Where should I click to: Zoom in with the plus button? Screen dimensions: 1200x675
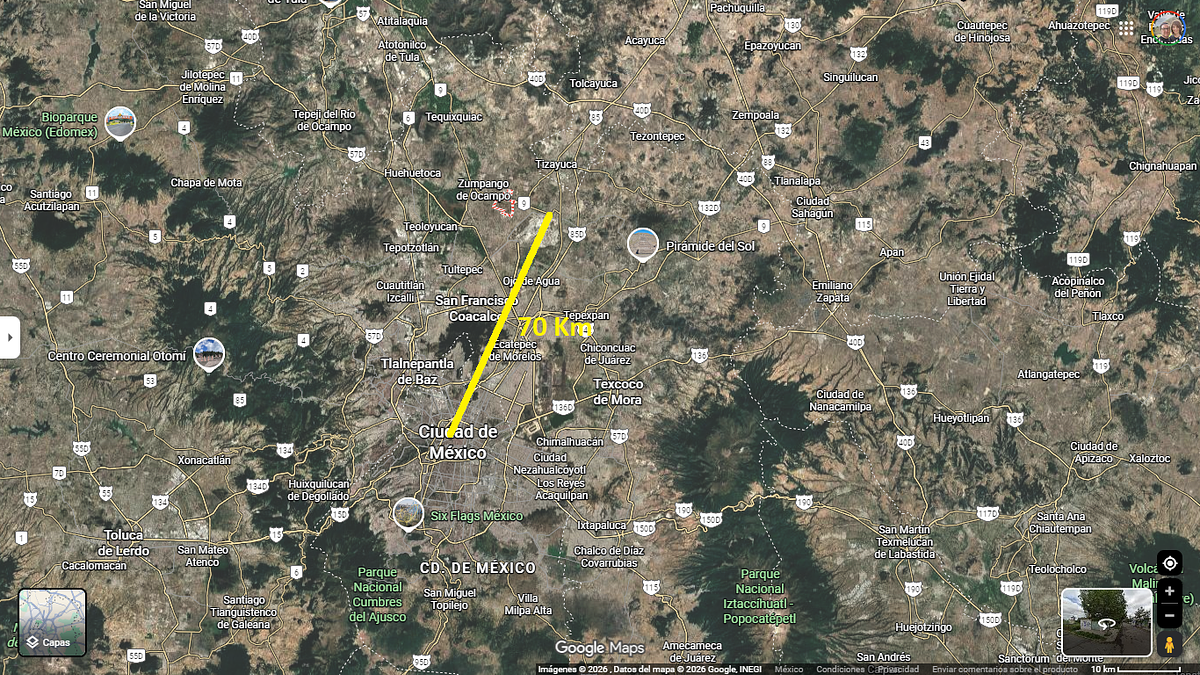coord(1169,592)
